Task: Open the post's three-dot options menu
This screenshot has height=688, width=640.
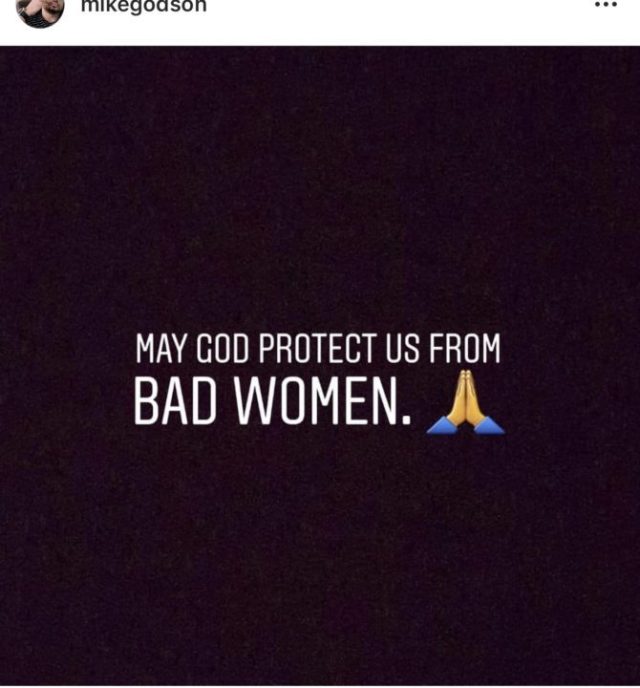Action: 606,5
